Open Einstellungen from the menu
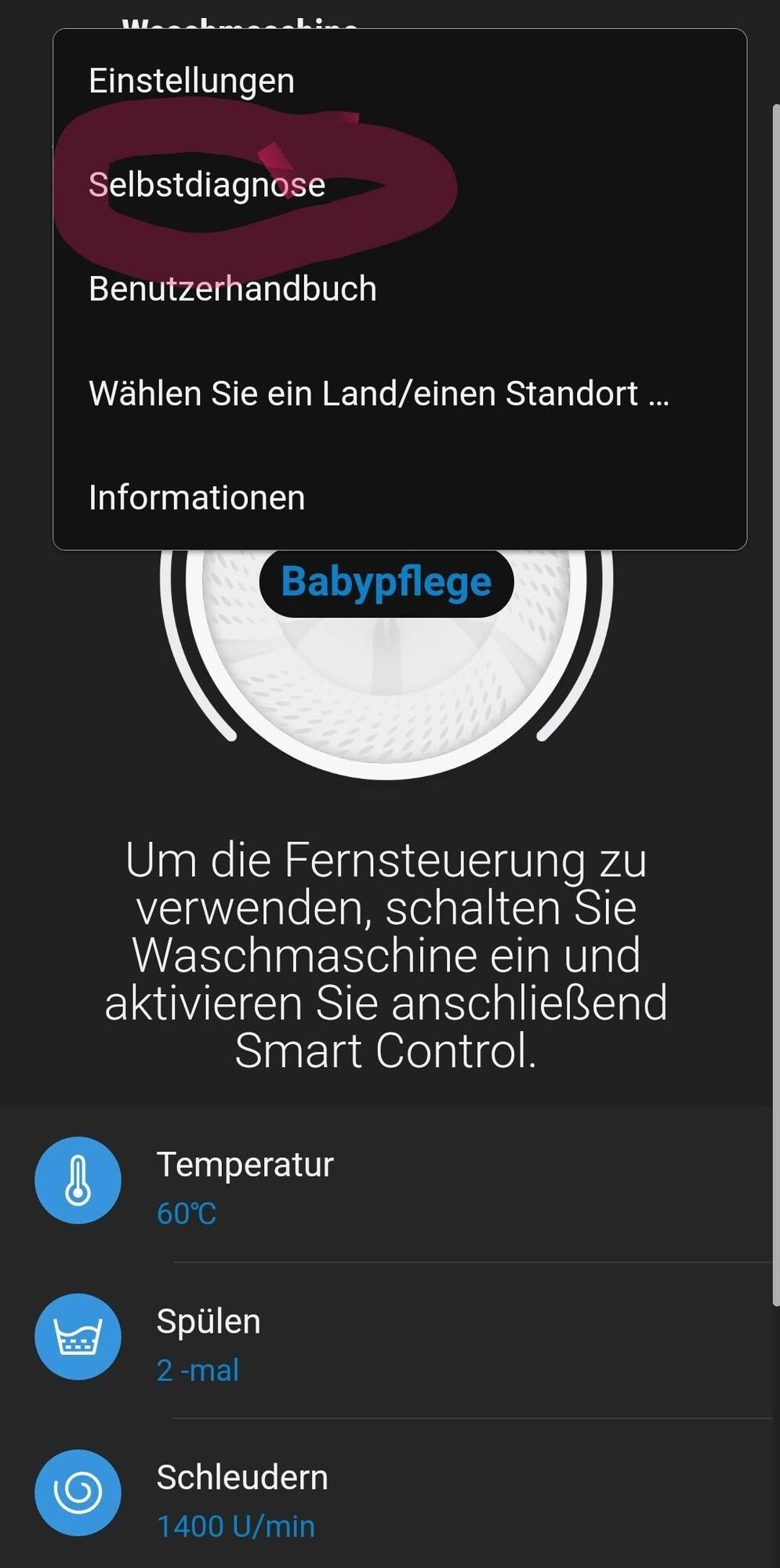Viewport: 780px width, 1568px height. pyautogui.click(x=192, y=81)
